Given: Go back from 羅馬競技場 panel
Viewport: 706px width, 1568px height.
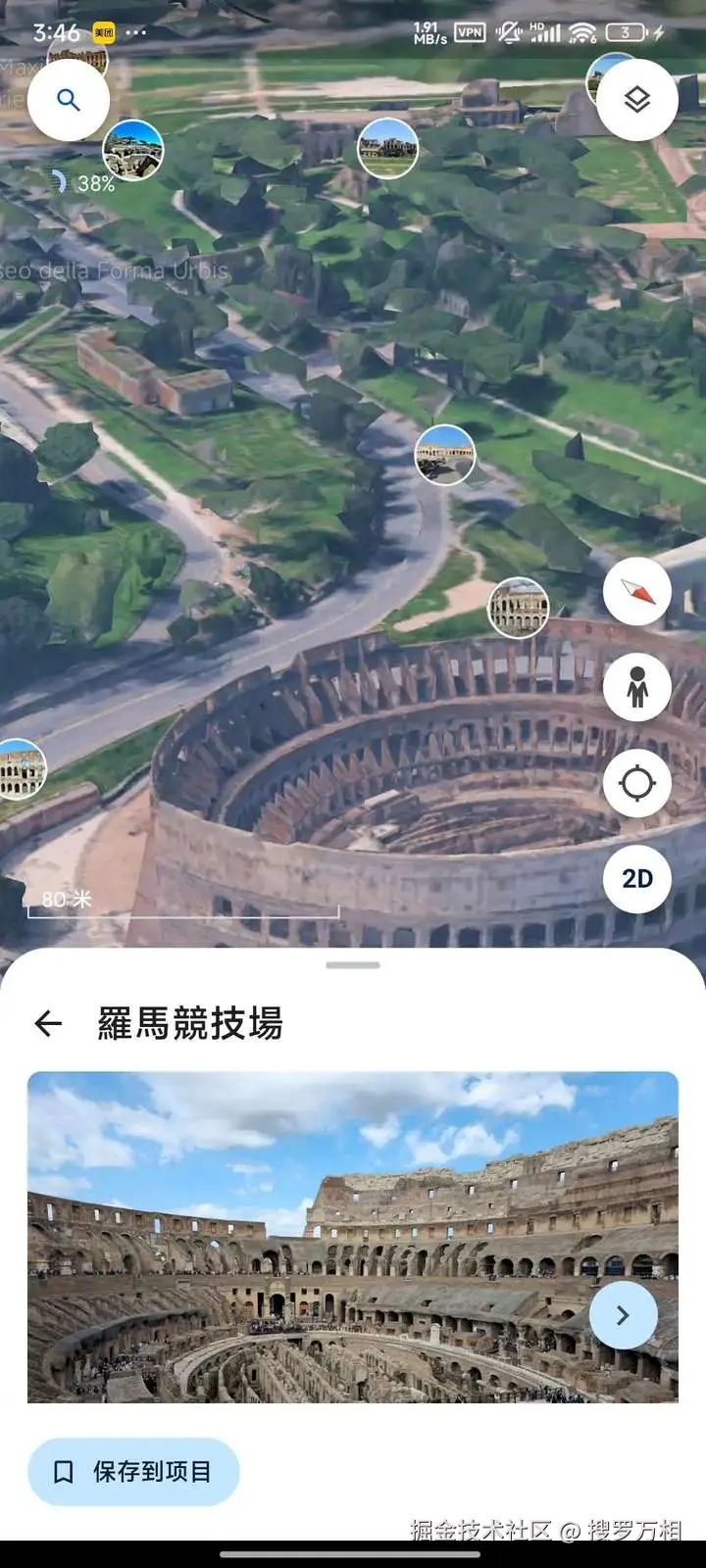Looking at the screenshot, I should [48, 1024].
